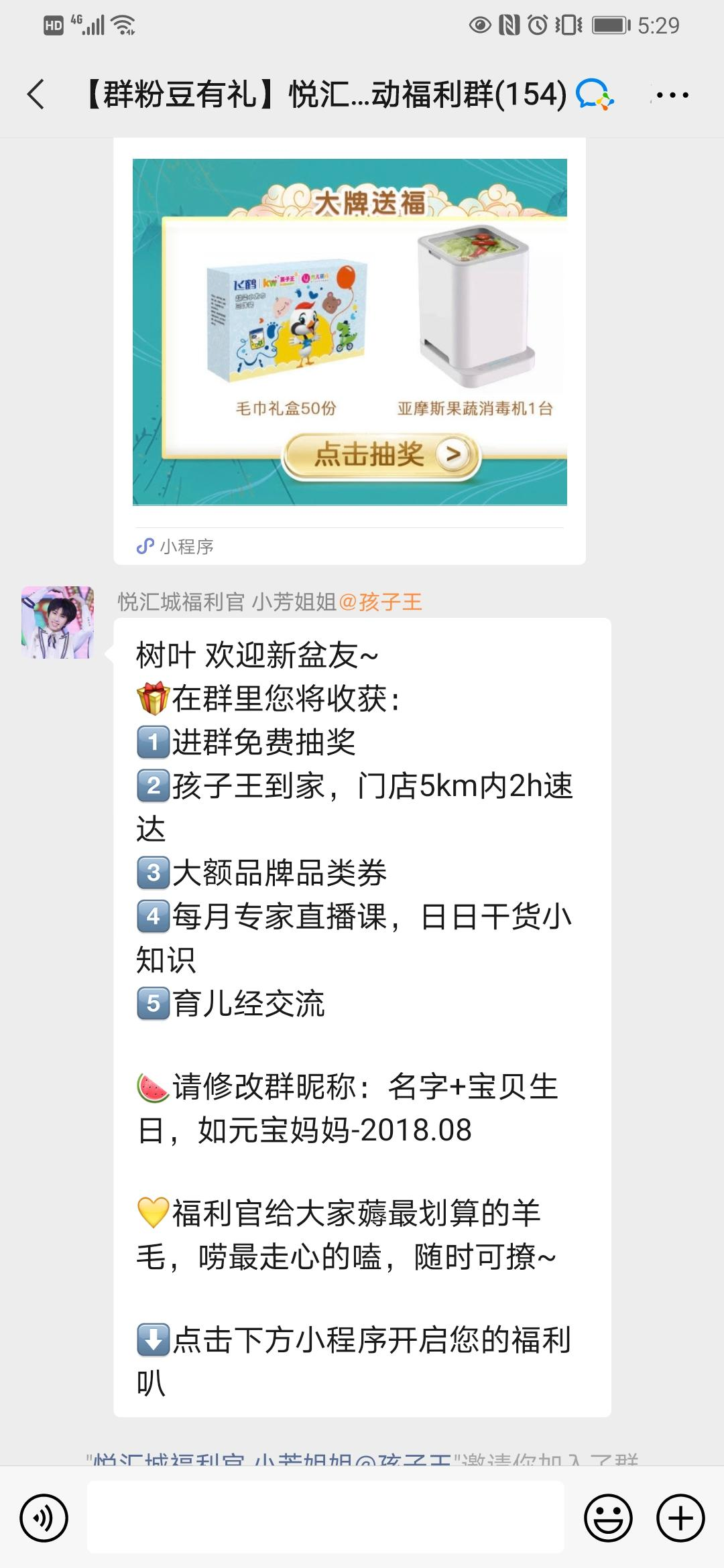Open the emoji sticker panel
Image resolution: width=724 pixels, height=1568 pixels.
pos(608,1518)
